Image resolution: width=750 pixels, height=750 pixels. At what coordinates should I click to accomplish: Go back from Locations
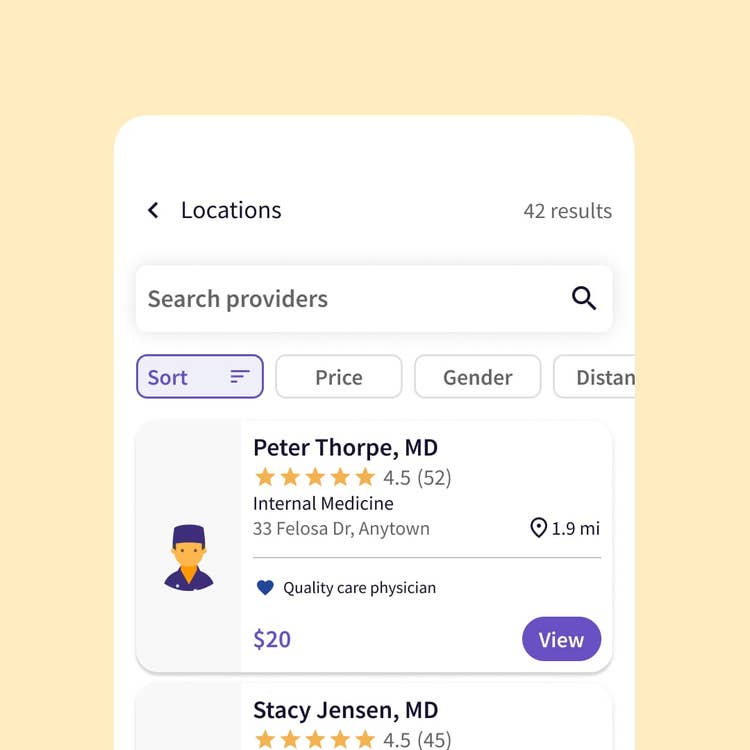(153, 210)
